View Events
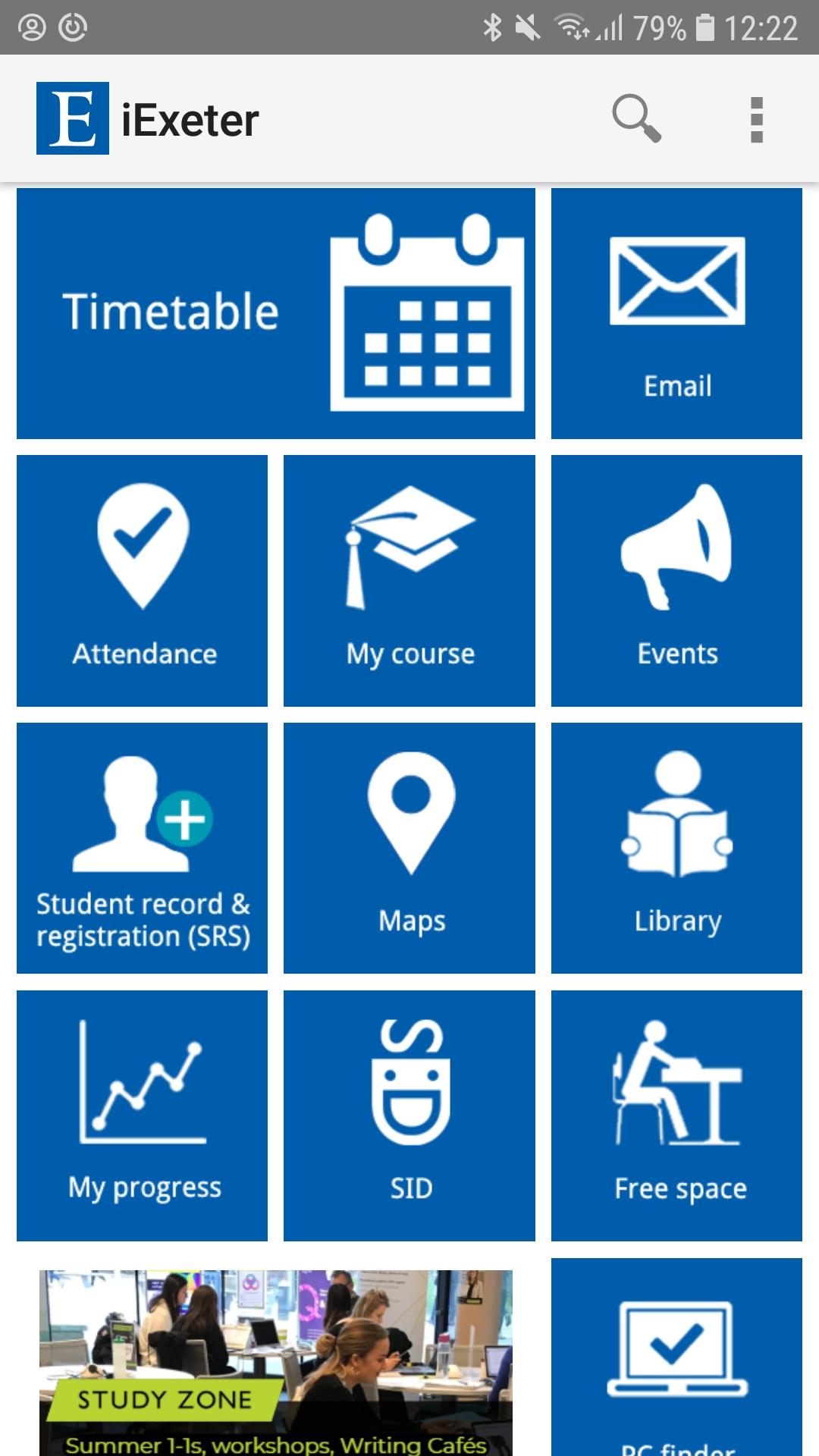The width and height of the screenshot is (819, 1456). [676, 581]
